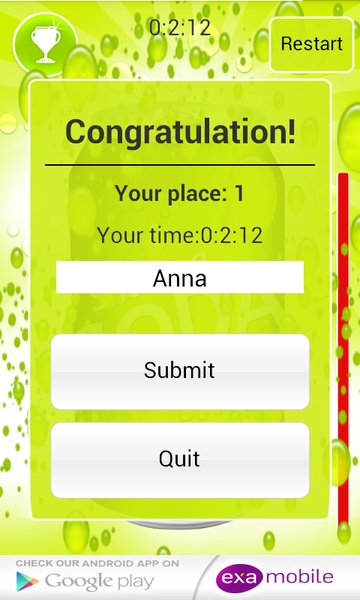
Task: Quit the game
Action: pyautogui.click(x=180, y=460)
